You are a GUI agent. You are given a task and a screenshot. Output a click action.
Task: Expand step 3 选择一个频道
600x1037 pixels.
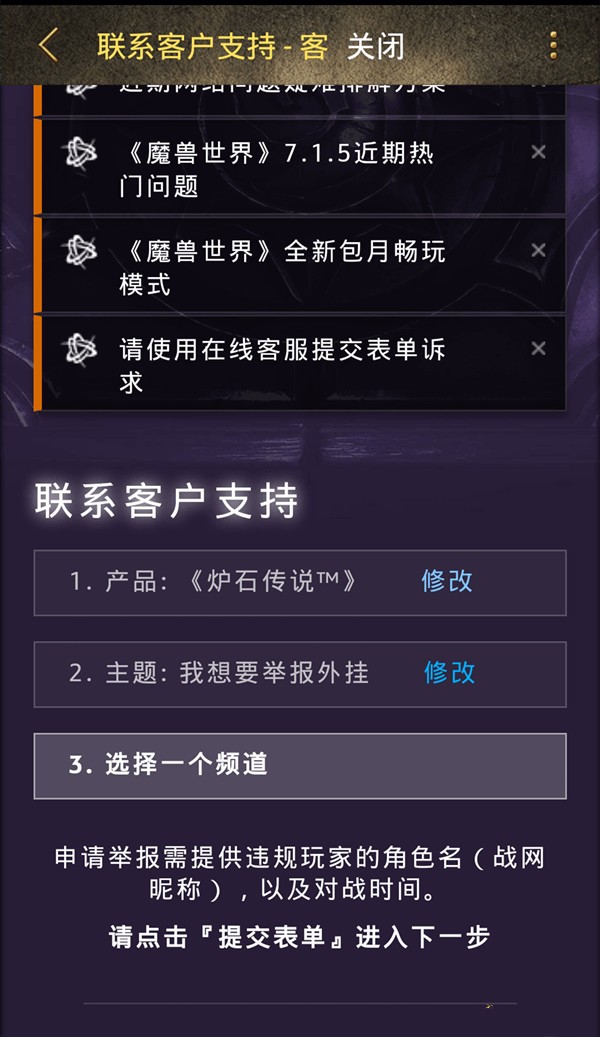point(300,765)
